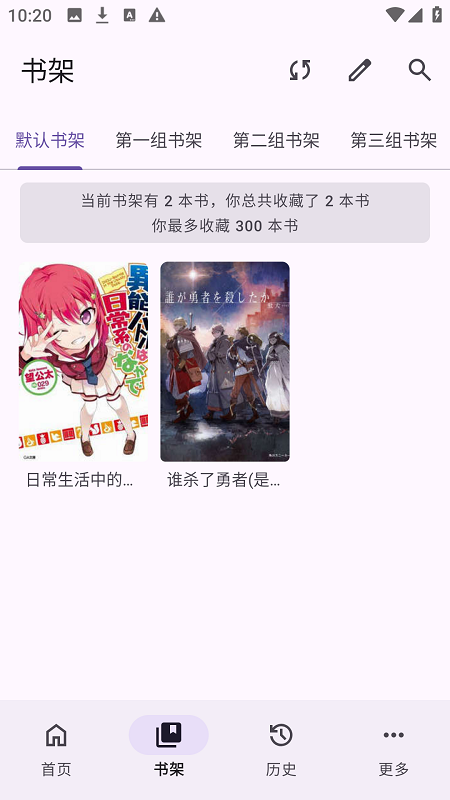The width and height of the screenshot is (450, 800).
Task: Switch to the 第二组书架 tab
Action: coord(276,140)
